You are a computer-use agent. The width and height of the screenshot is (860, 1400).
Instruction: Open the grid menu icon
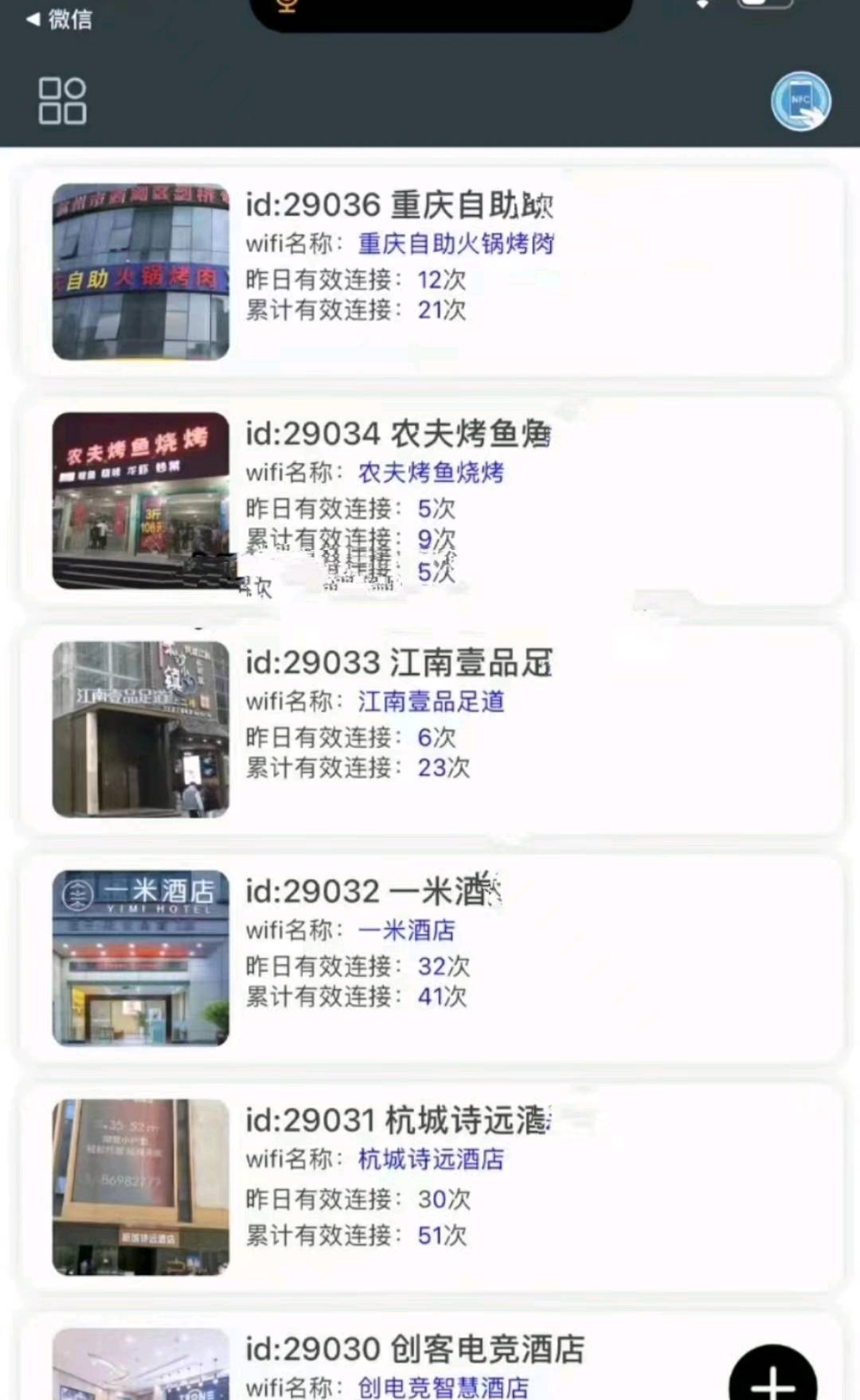(x=62, y=100)
